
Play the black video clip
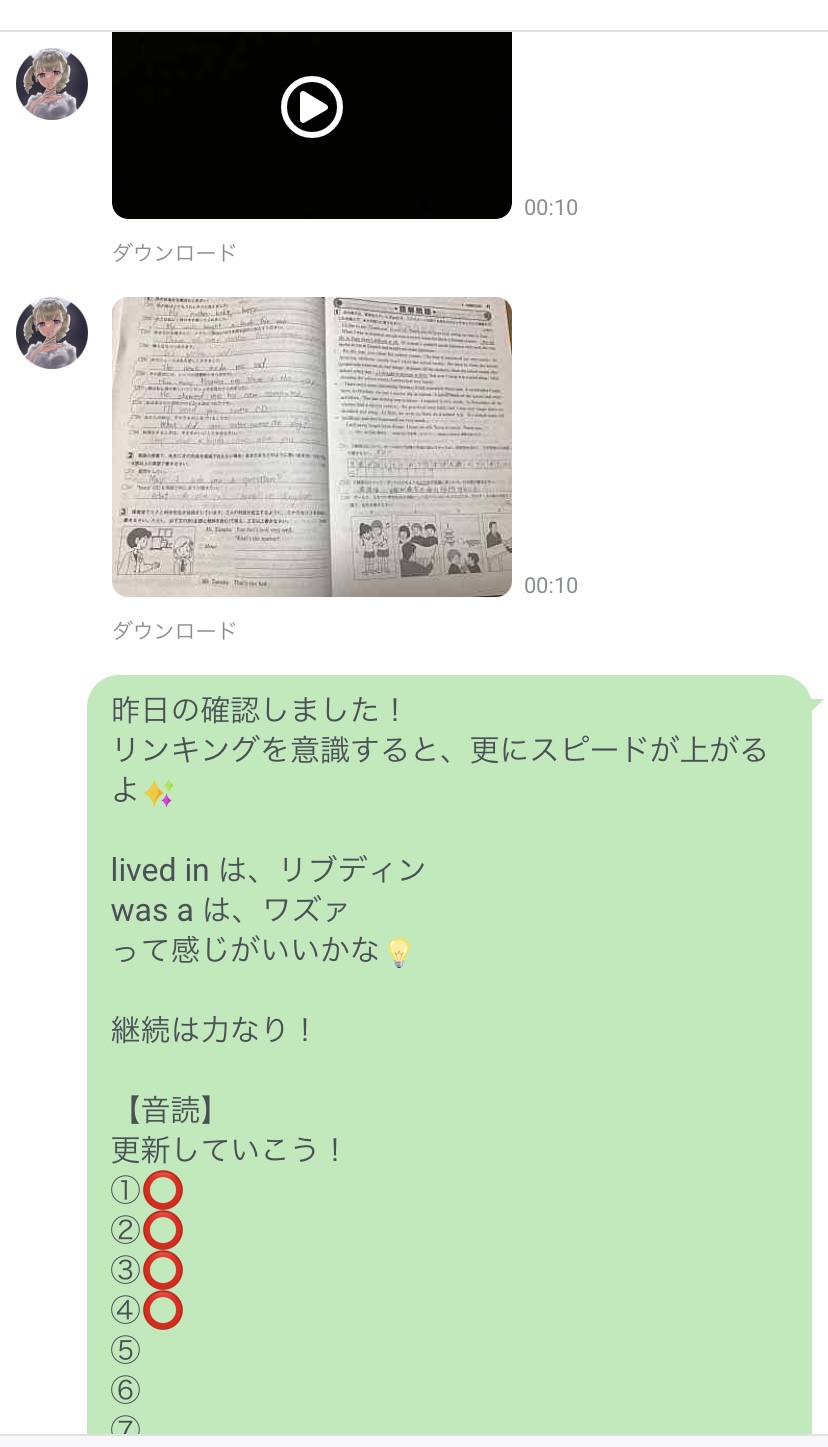coord(312,107)
